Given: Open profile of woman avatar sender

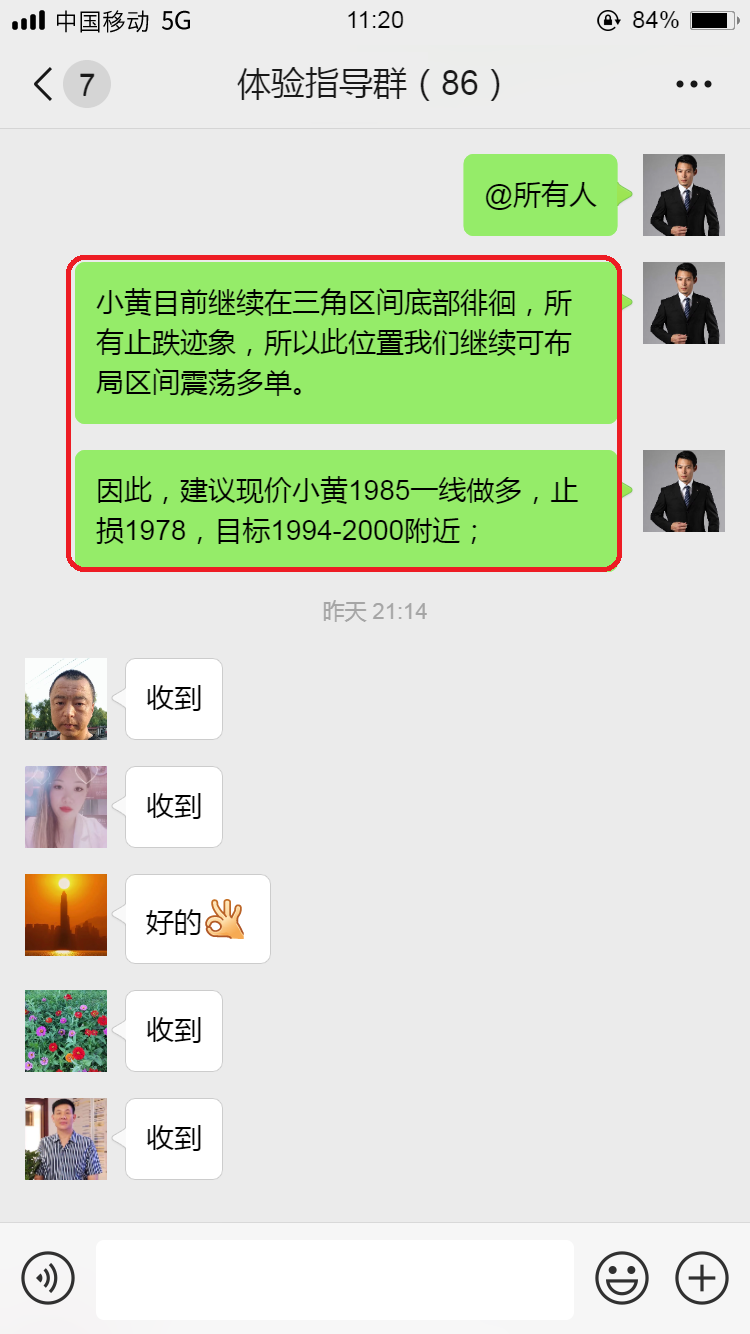Looking at the screenshot, I should point(66,807).
